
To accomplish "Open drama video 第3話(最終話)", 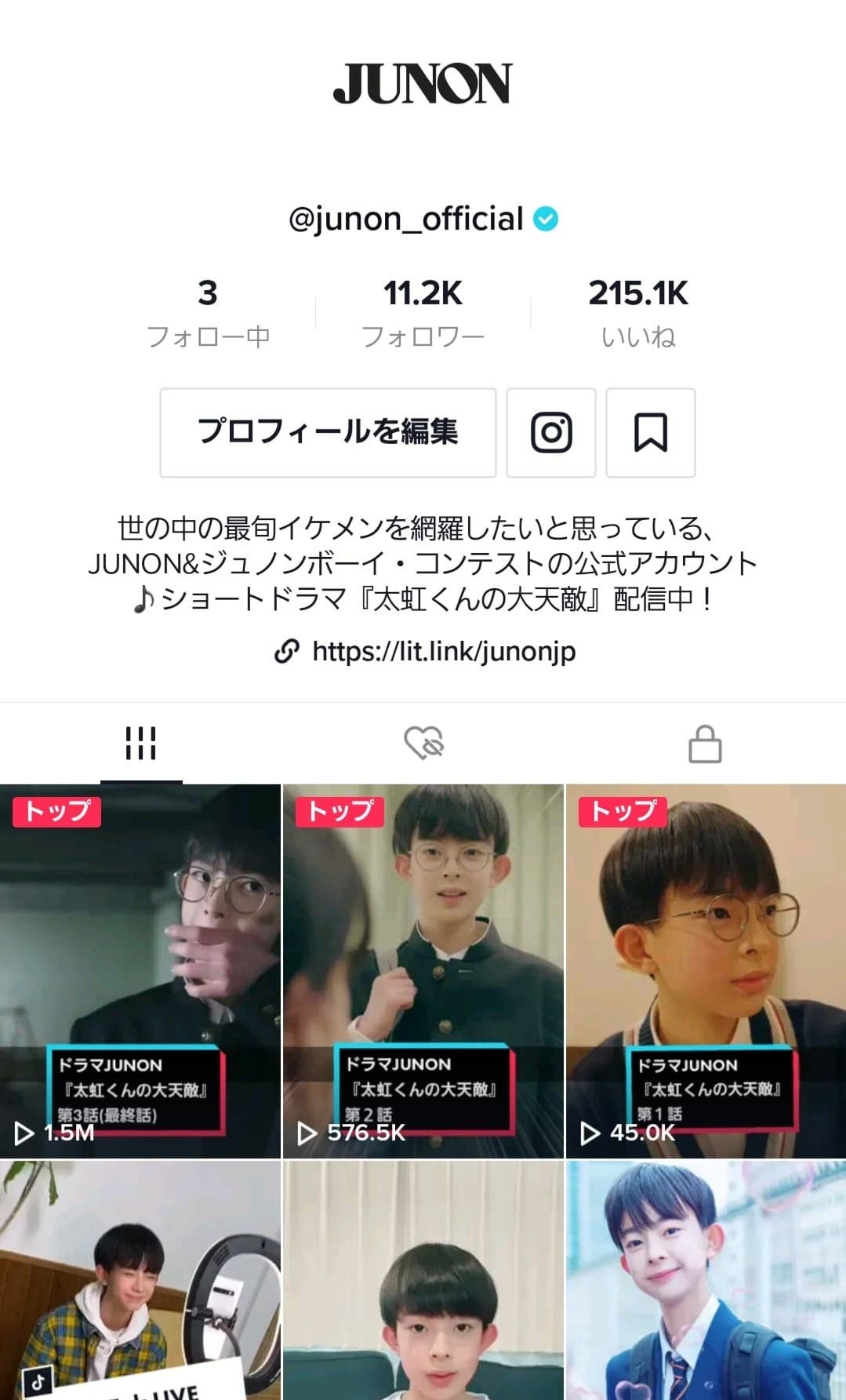I will pyautogui.click(x=140, y=971).
